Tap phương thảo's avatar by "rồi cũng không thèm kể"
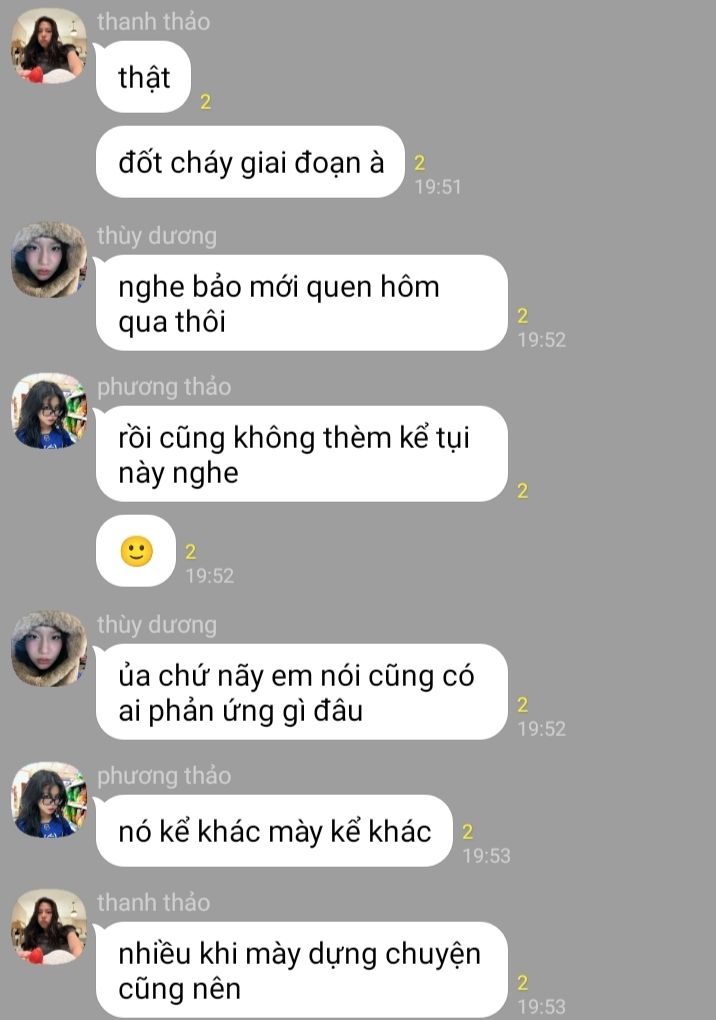Viewport: 716px width, 1020px height. tap(48, 411)
